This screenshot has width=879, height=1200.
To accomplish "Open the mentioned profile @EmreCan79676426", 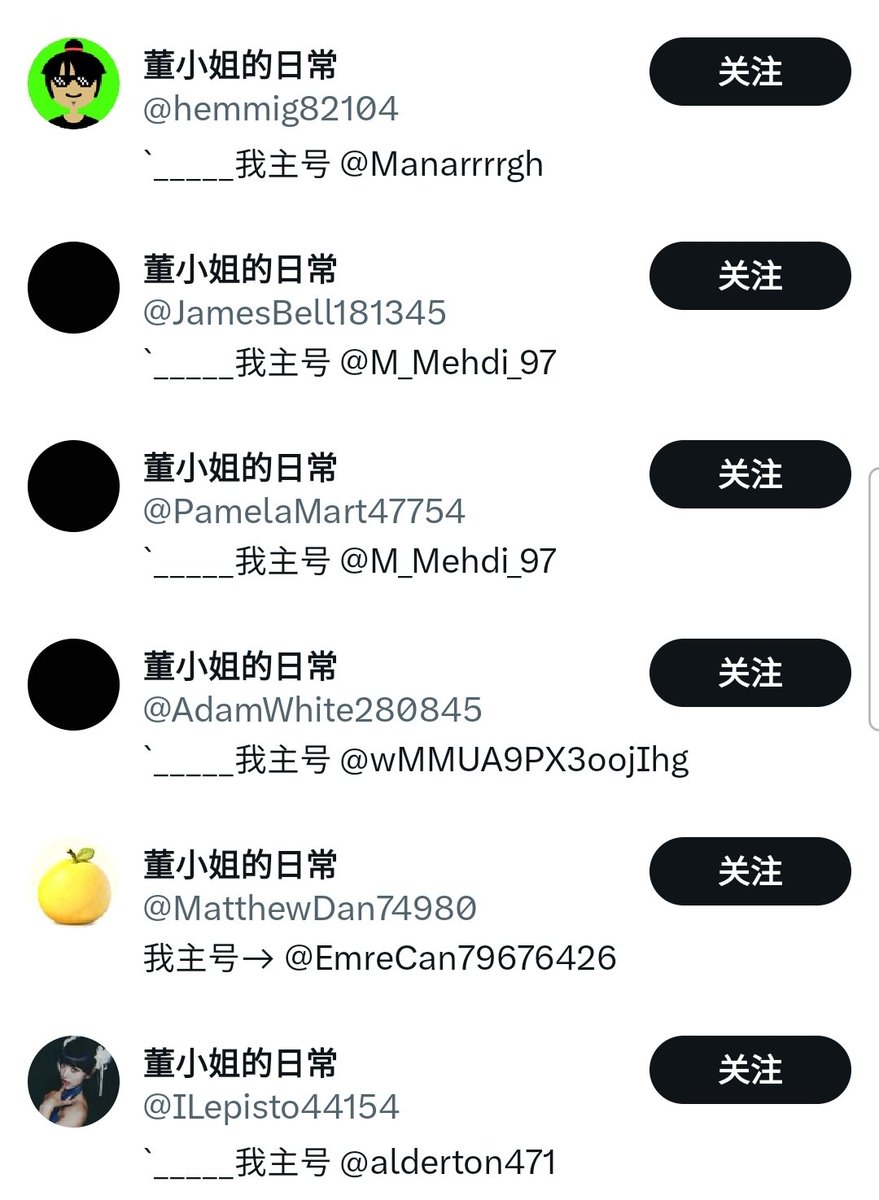I will click(451, 959).
